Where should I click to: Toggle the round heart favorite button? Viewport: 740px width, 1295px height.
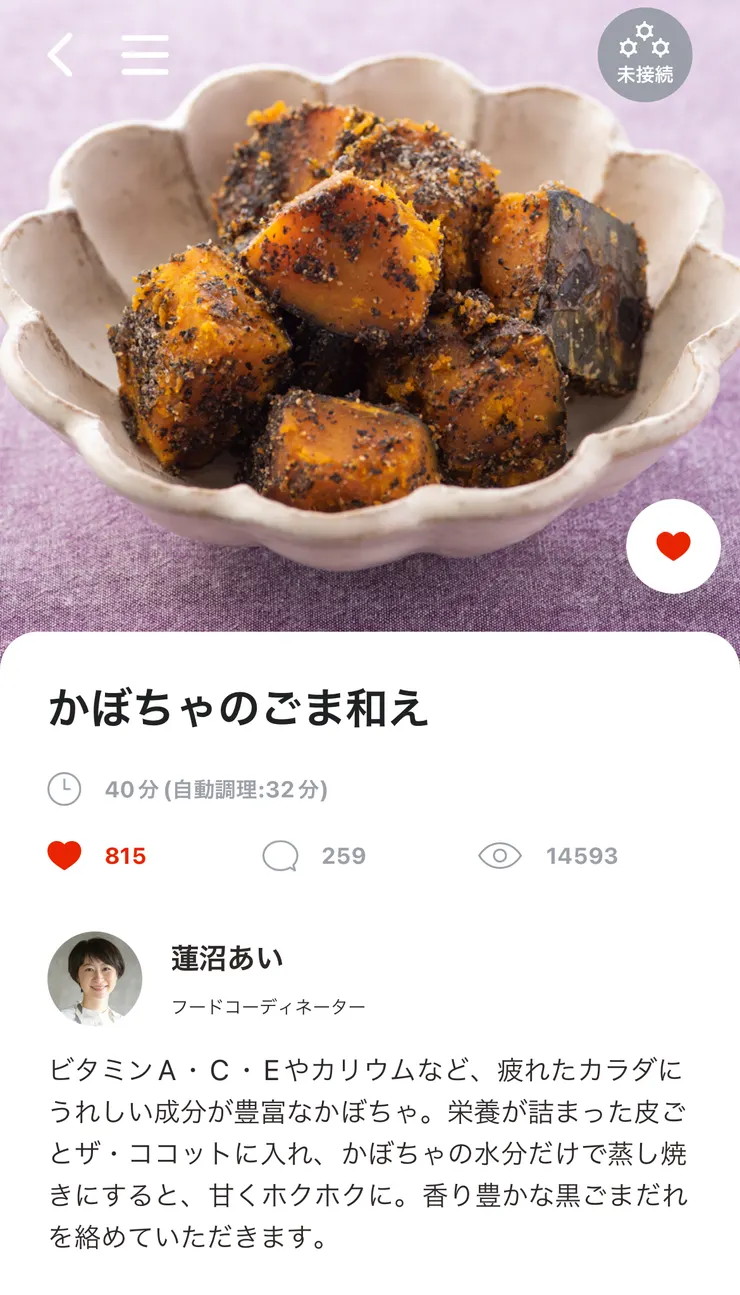pyautogui.click(x=673, y=546)
